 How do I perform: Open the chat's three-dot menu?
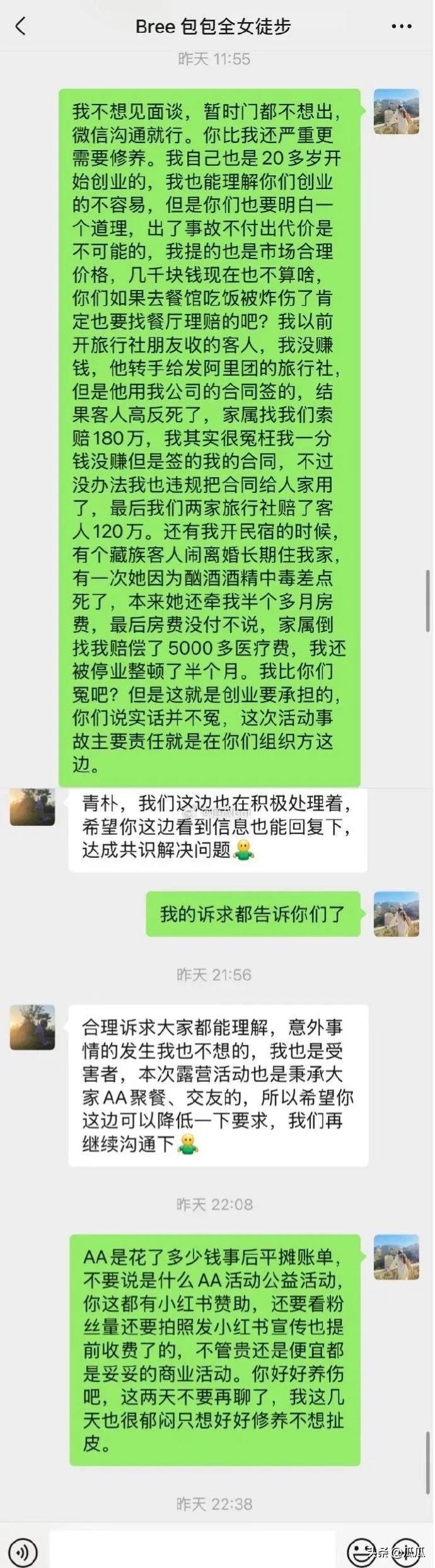coord(402,26)
